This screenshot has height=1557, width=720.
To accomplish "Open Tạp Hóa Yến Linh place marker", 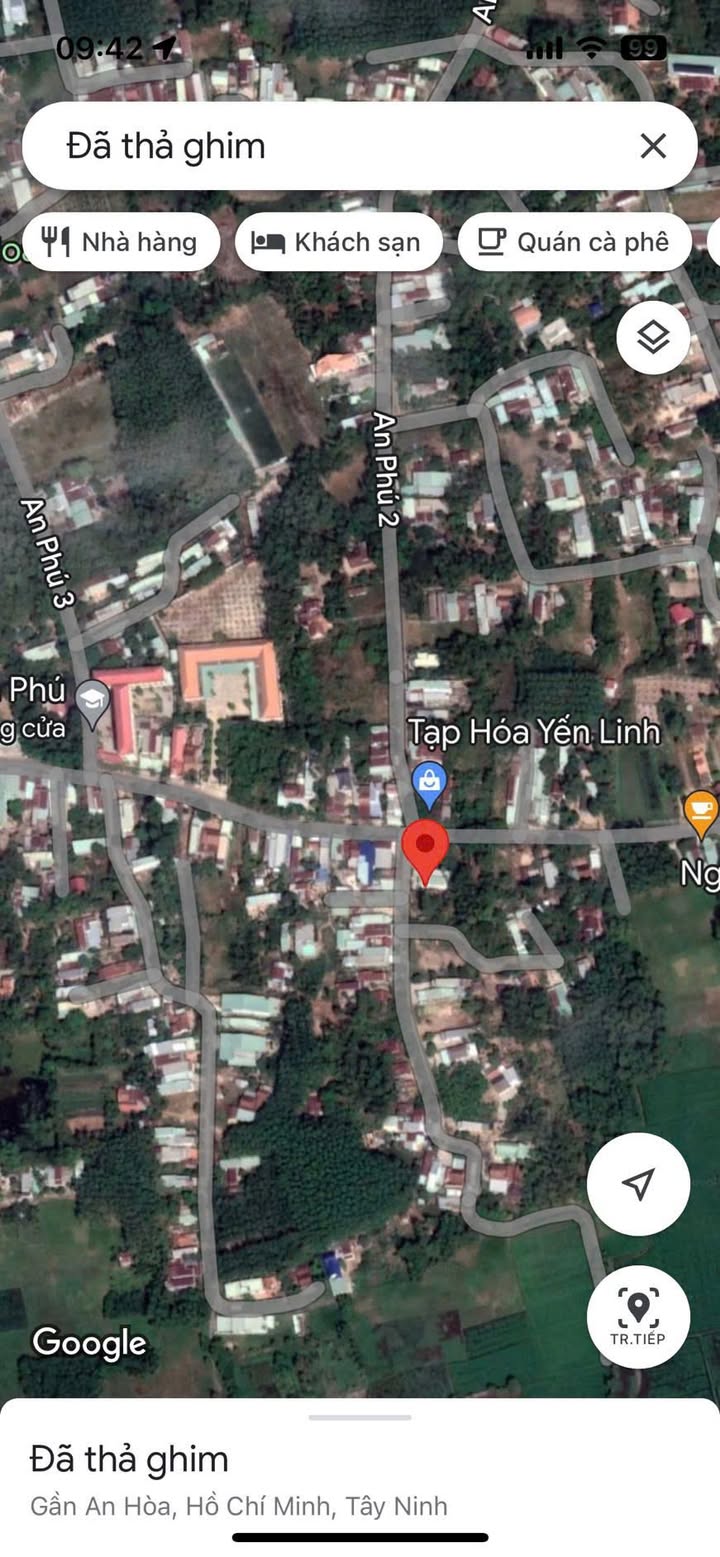I will pyautogui.click(x=430, y=781).
